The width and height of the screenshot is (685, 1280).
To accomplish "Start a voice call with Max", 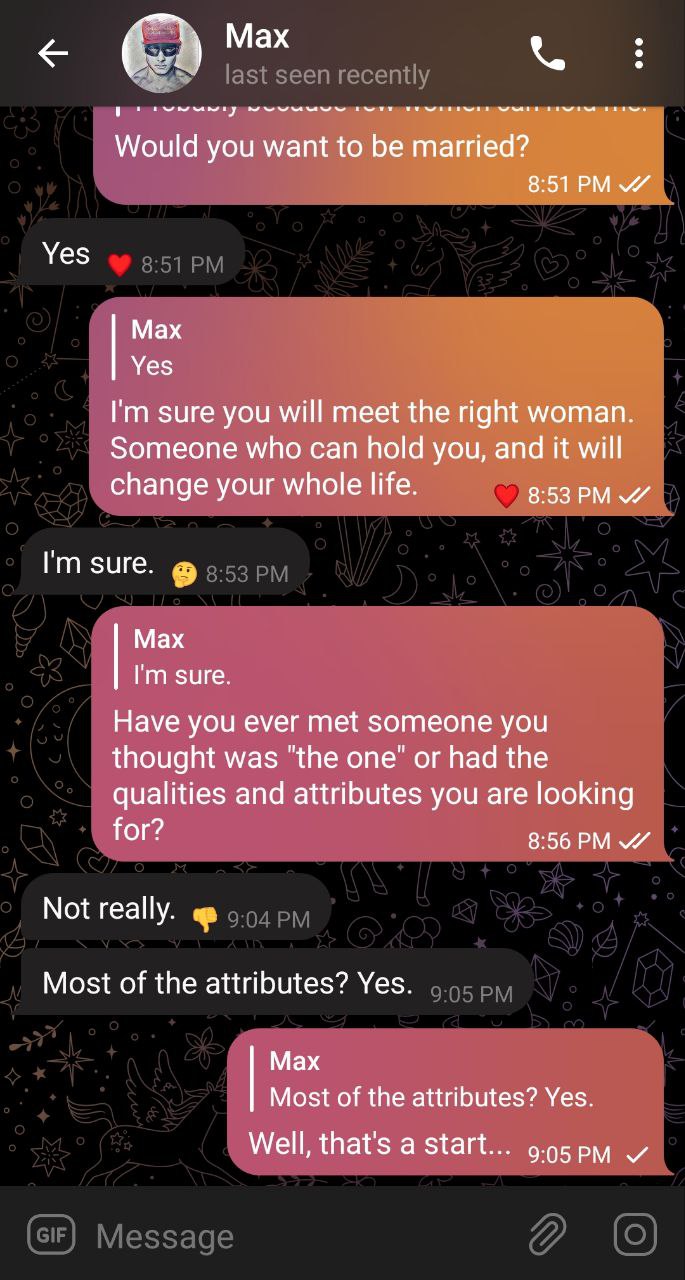I will pyautogui.click(x=547, y=54).
